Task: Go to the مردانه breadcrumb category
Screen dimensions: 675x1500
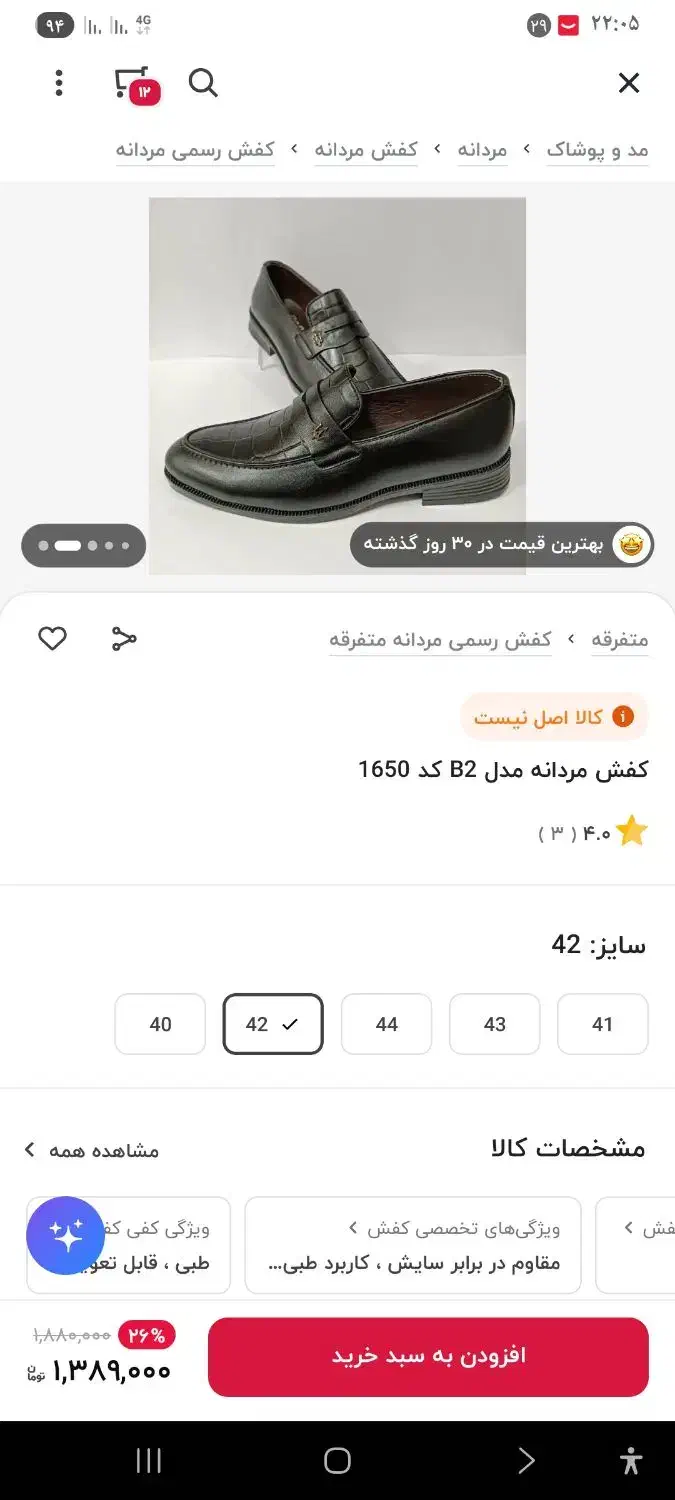Action: (482, 150)
